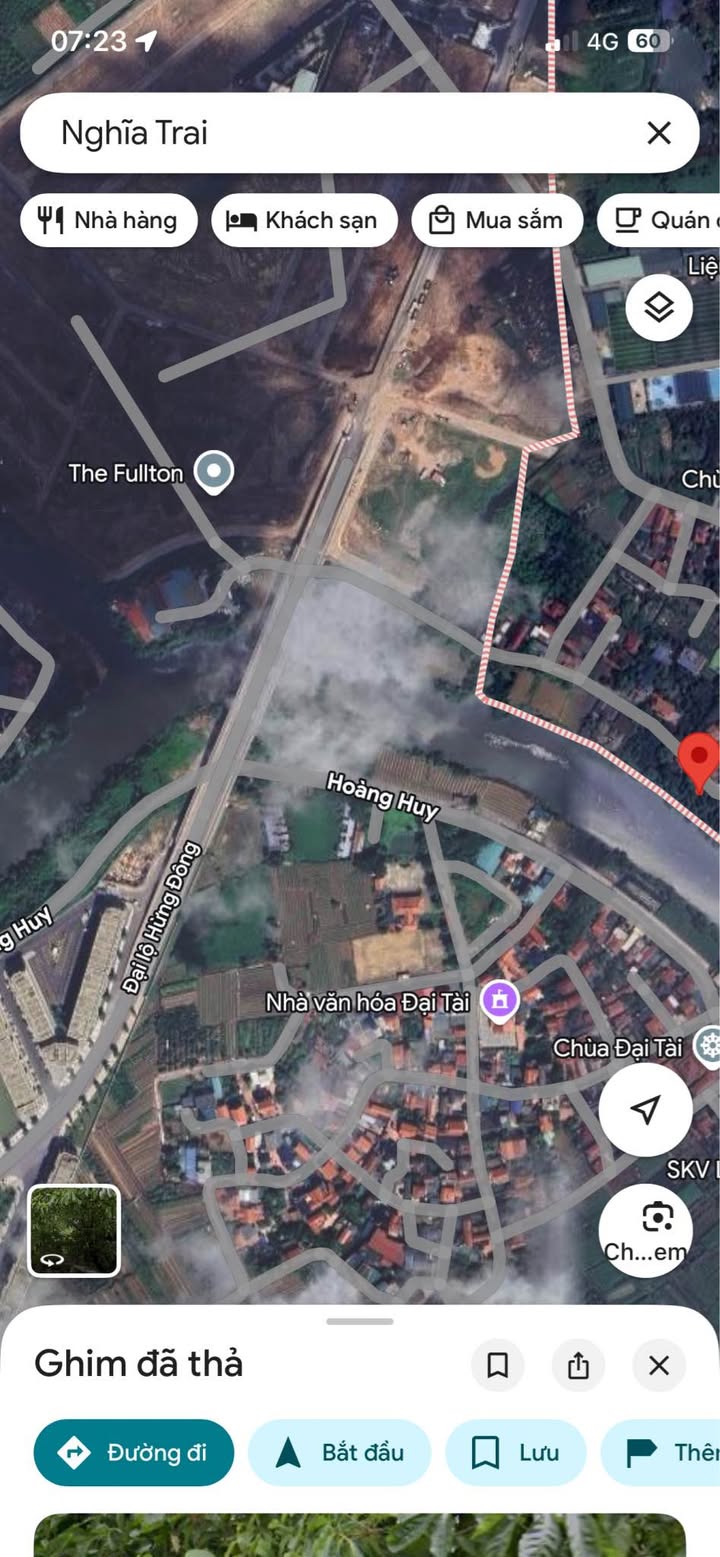720x1557 pixels.
Task: Open Nhà văn hóa Đại Tài marker
Action: click(x=498, y=999)
